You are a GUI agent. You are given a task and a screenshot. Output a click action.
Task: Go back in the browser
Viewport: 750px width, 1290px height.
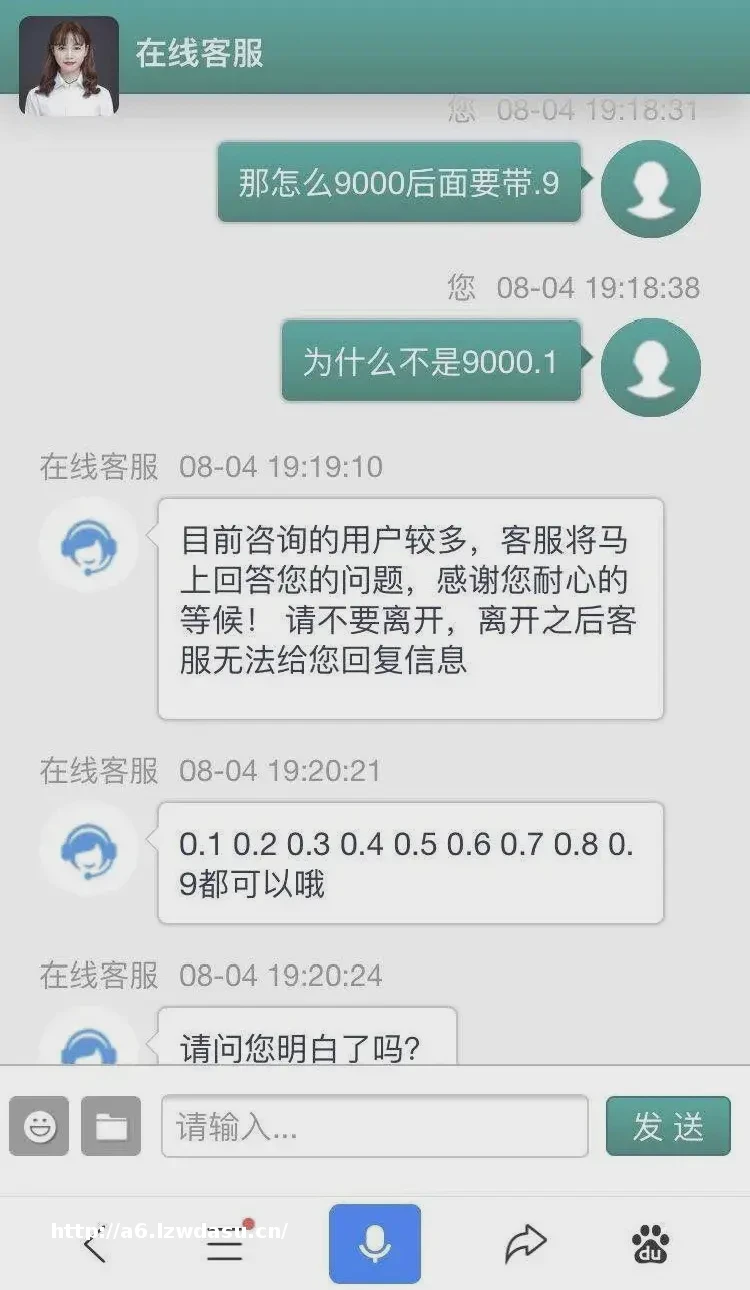(x=94, y=1245)
